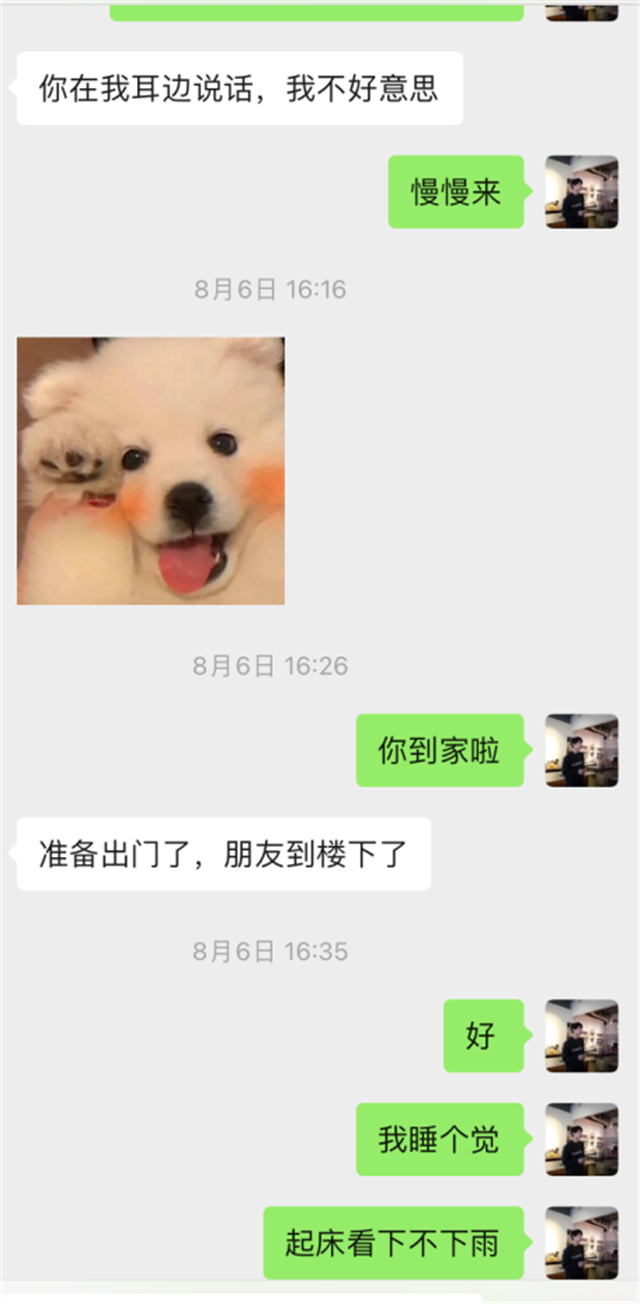
Task: Tap the avatar beside the '慢慢来' message
Action: pos(581,192)
